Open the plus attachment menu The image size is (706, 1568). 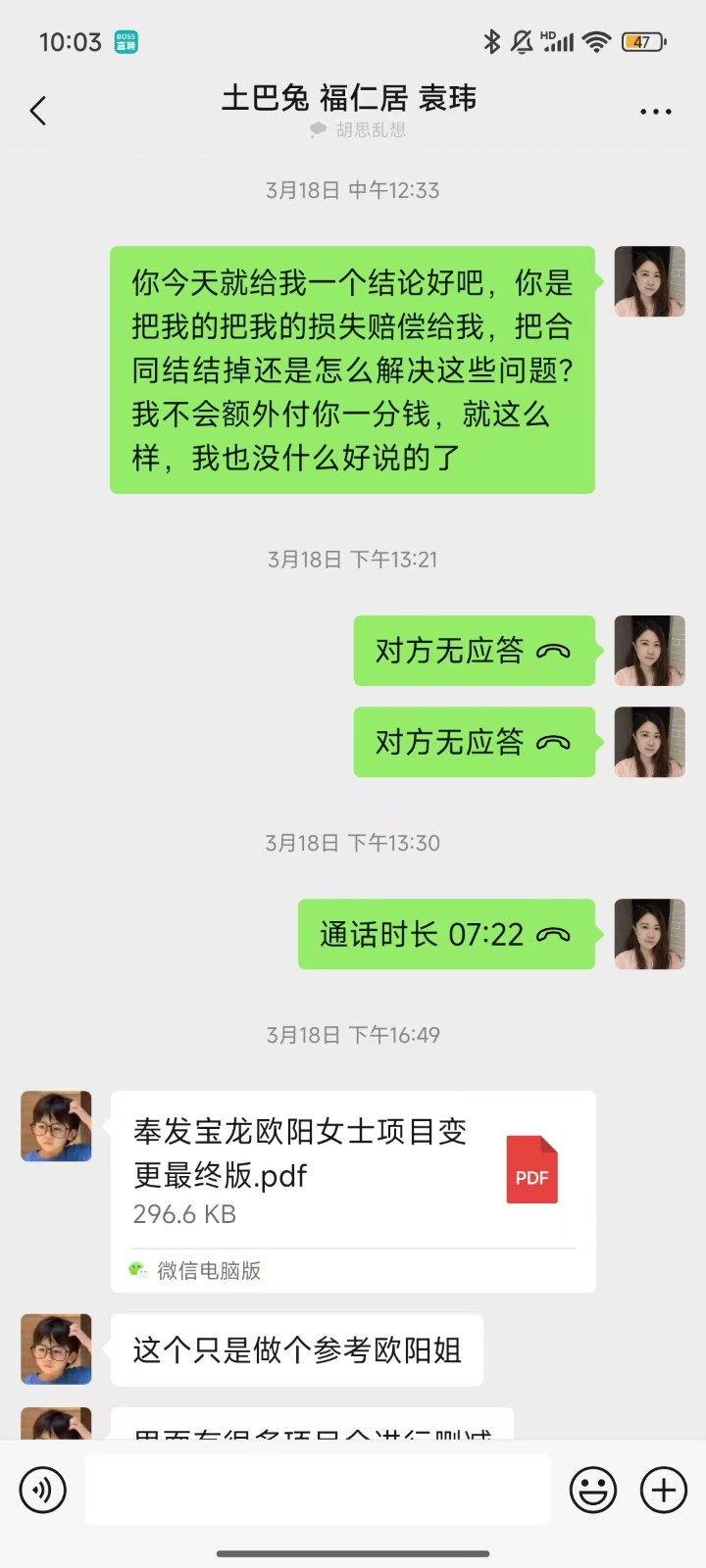pos(664,1491)
